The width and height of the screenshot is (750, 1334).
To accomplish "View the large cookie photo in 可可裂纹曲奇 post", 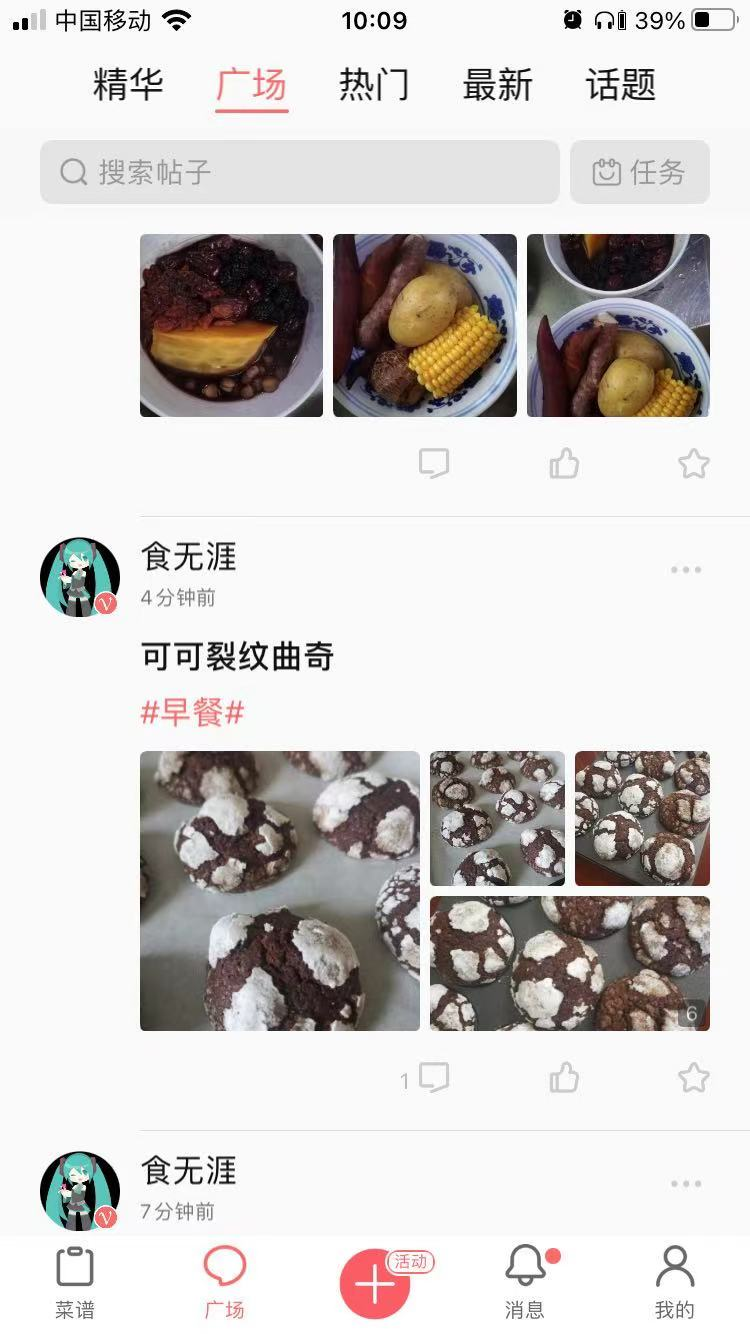I will tap(280, 891).
